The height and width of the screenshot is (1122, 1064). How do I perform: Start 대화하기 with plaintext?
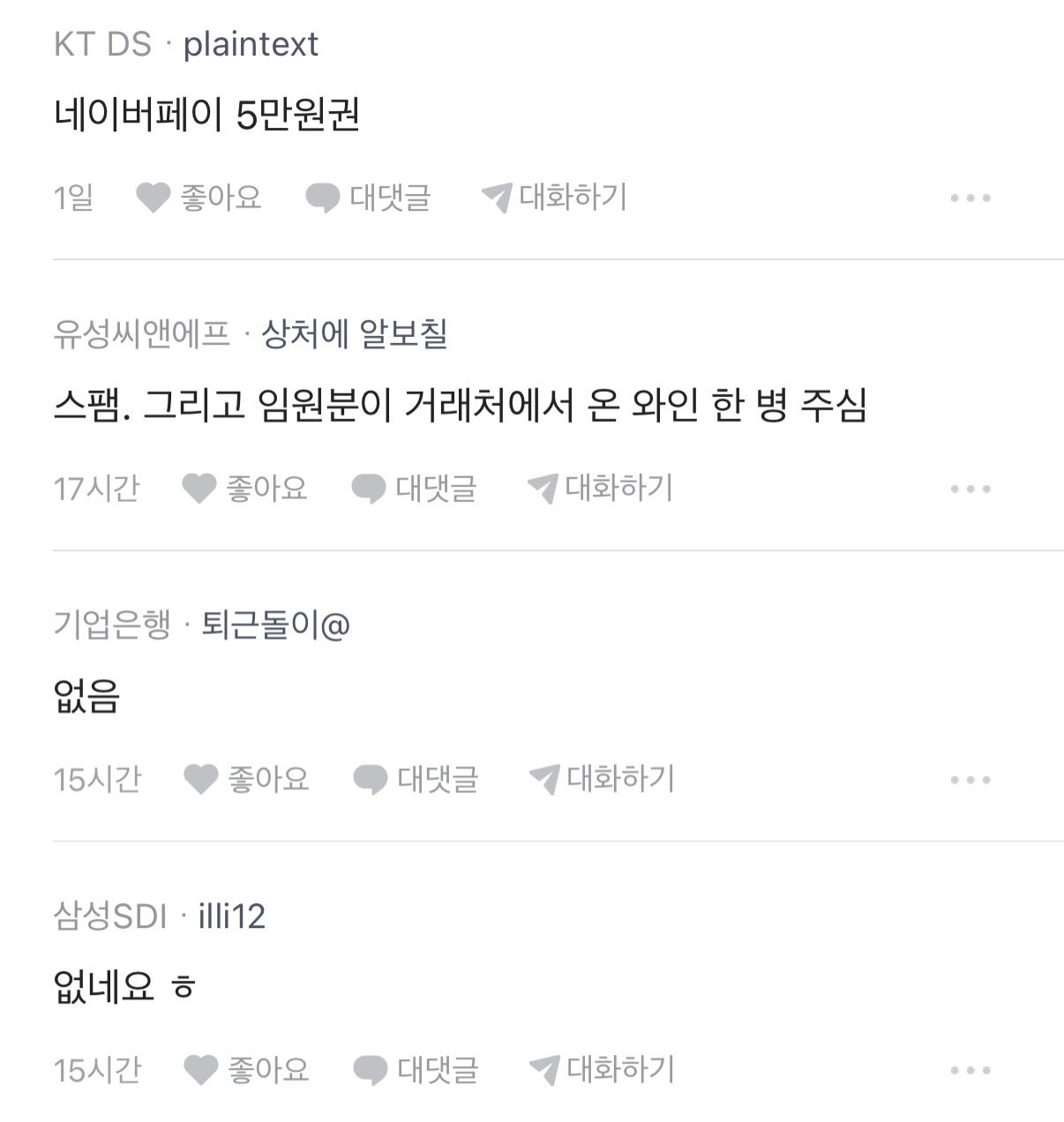point(554,198)
